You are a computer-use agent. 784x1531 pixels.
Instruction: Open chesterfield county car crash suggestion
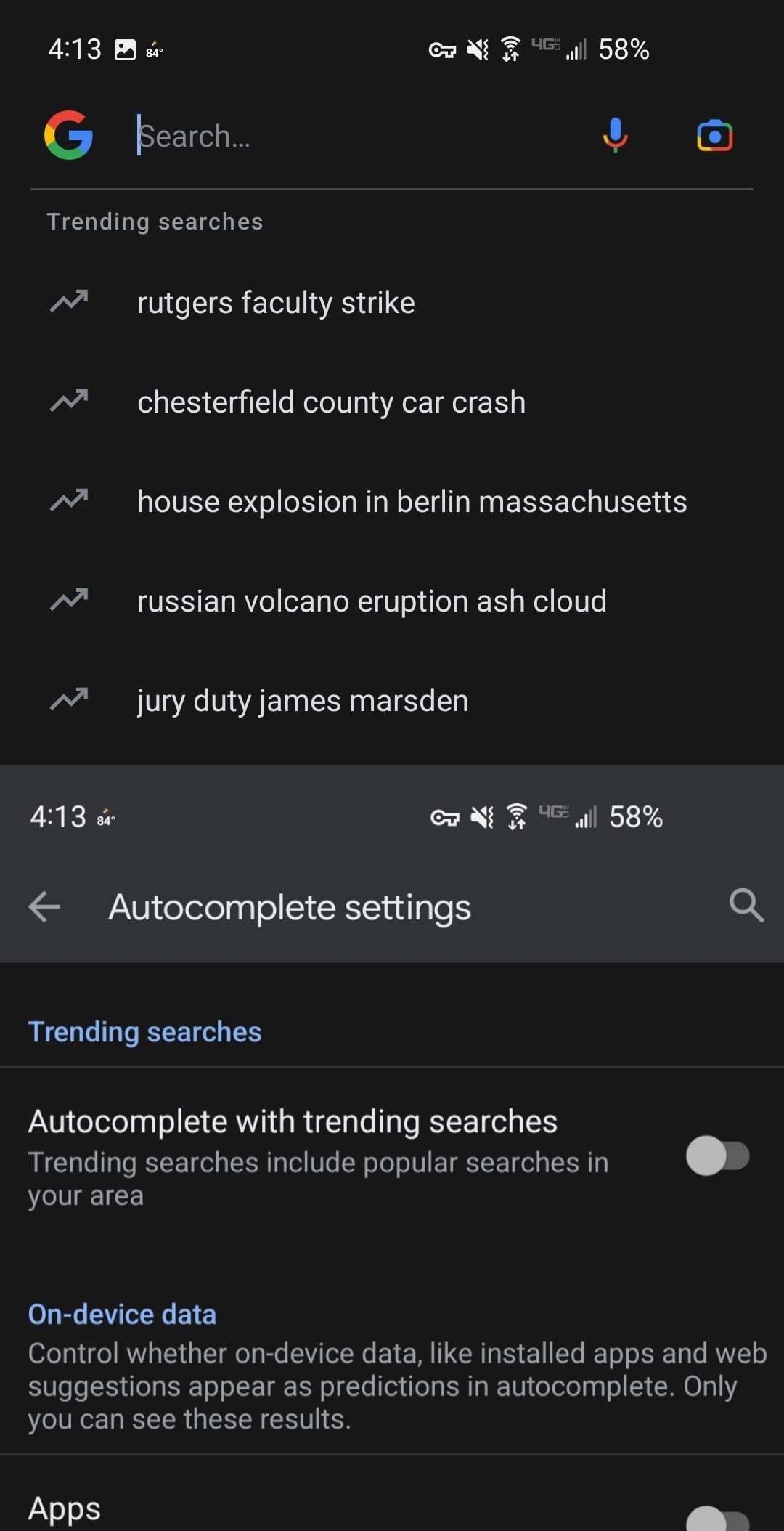click(x=331, y=402)
